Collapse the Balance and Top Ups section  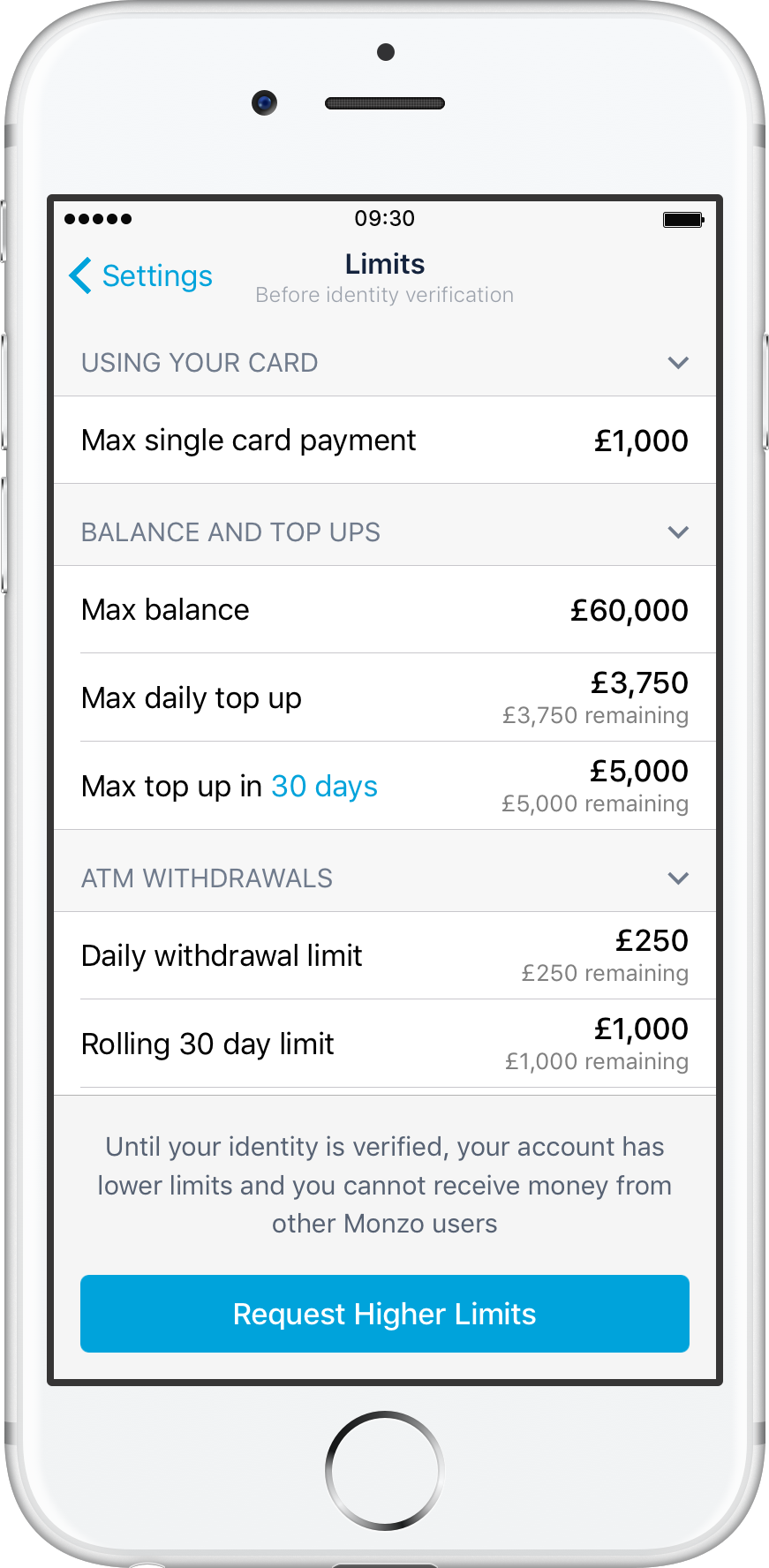coord(678,532)
